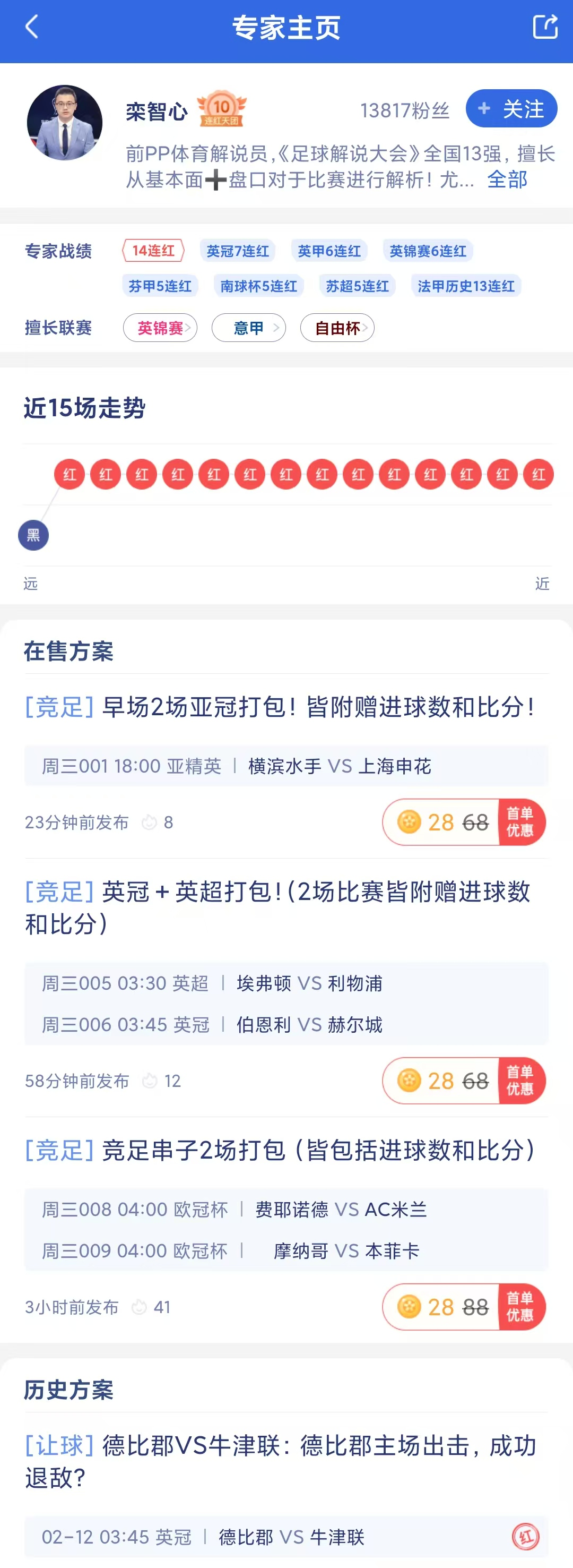The width and height of the screenshot is (573, 1568).
Task: Buy the 横滨水手 VS 上海申花 plan for 28
Action: point(464,822)
